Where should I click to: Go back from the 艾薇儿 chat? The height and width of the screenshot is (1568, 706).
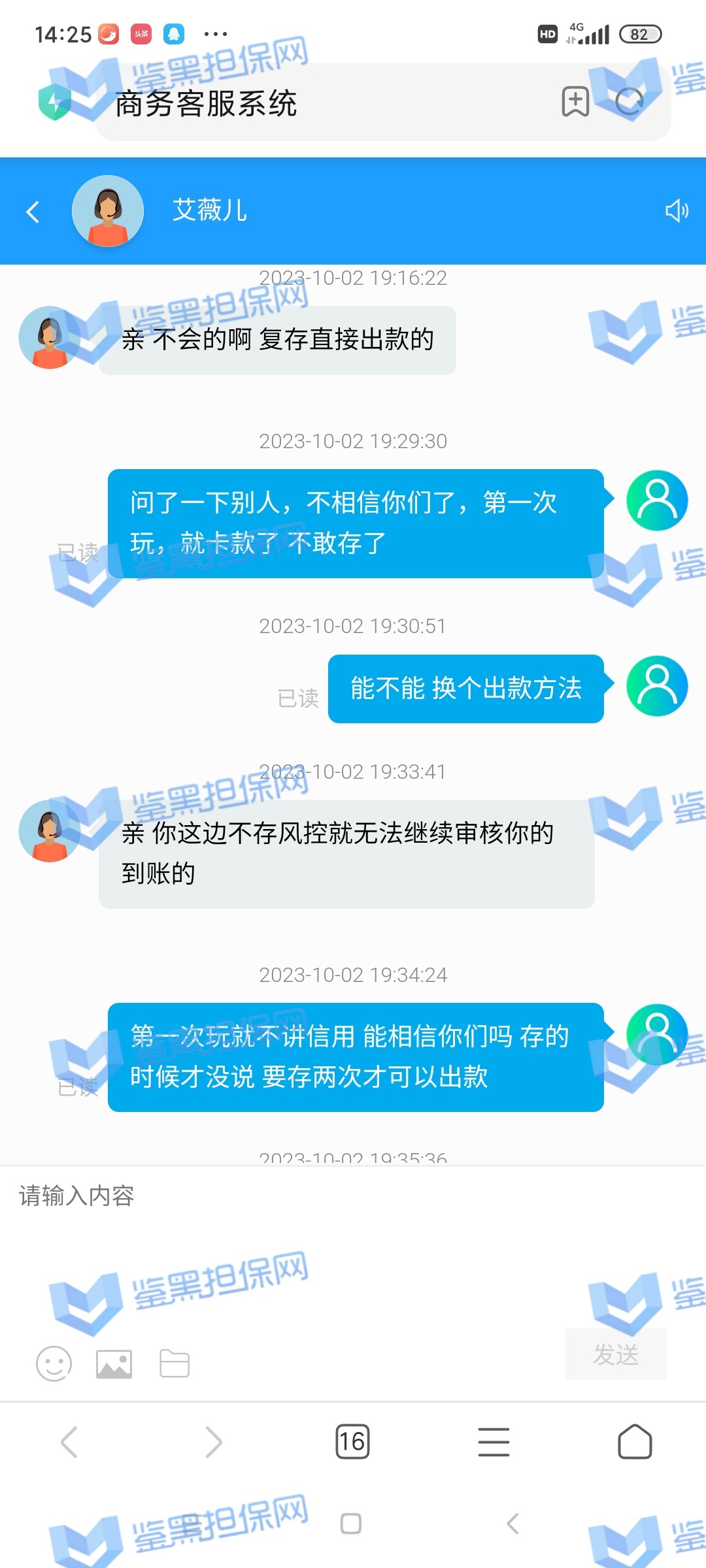33,212
